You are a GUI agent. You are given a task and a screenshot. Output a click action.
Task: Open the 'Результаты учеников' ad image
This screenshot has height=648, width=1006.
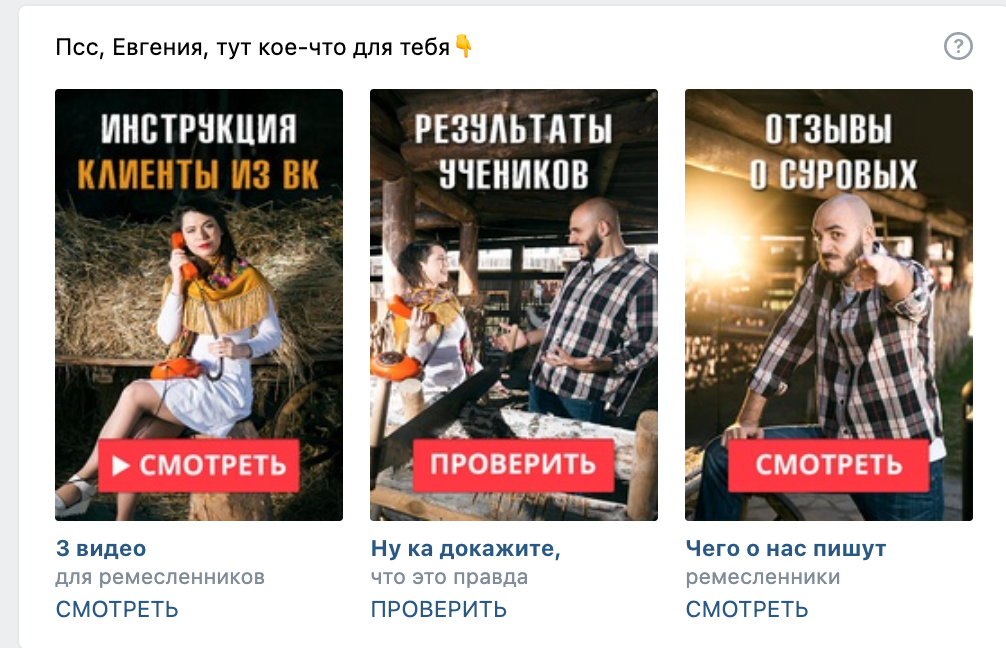point(514,305)
